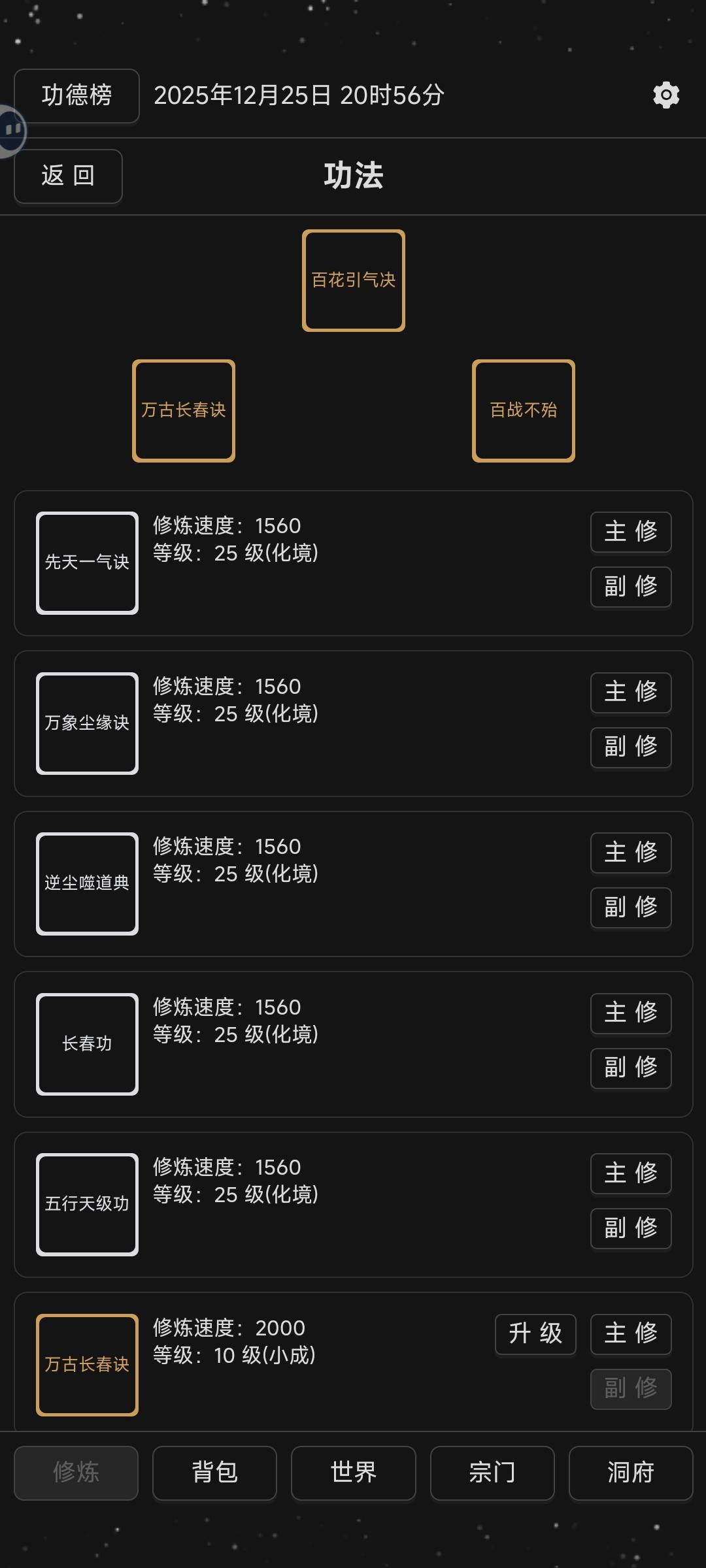Image resolution: width=706 pixels, height=1568 pixels.
Task: Select the equipped 百花引气决 slot
Action: 354,280
